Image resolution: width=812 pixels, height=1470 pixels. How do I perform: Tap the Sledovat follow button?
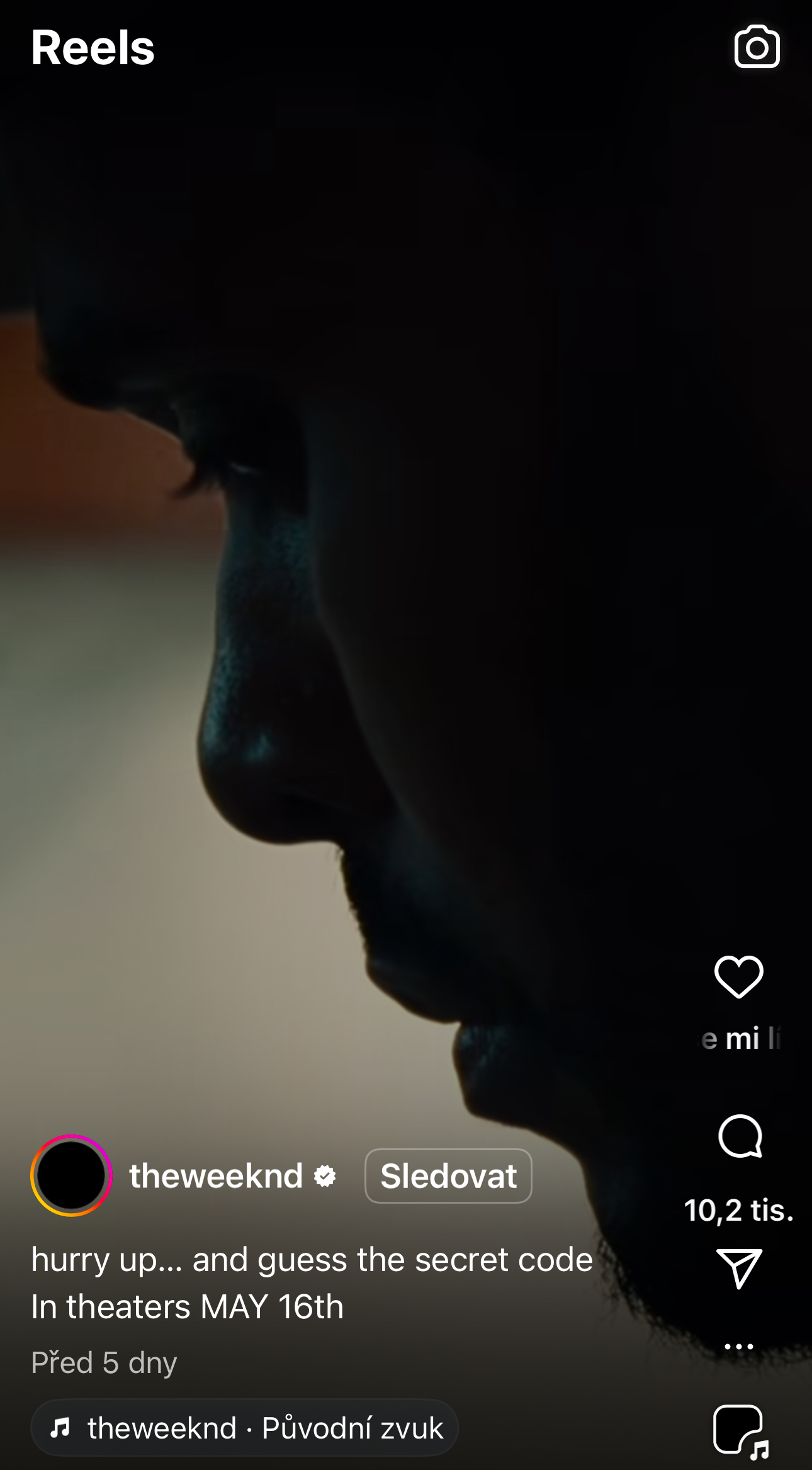point(448,1175)
